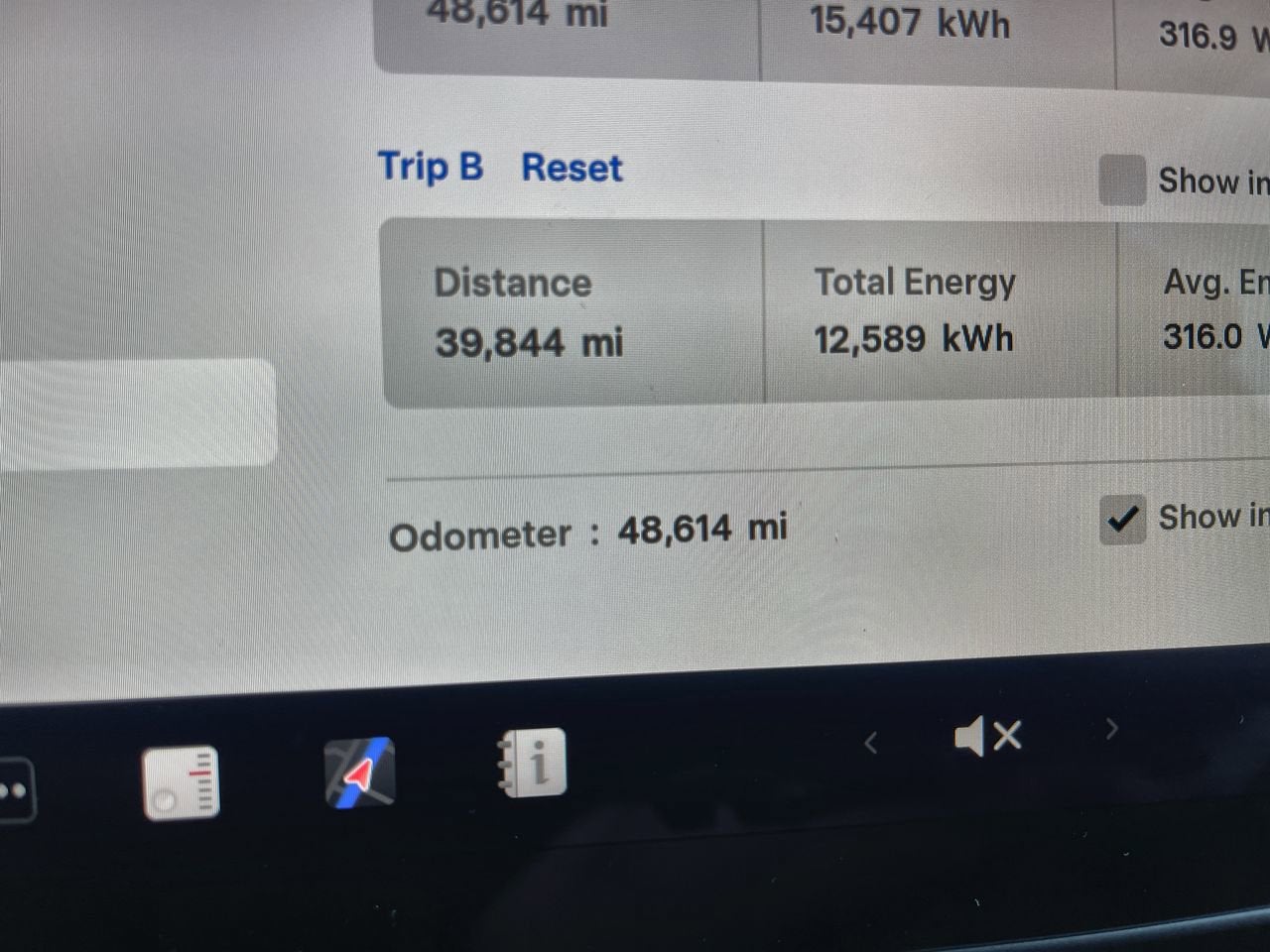This screenshot has width=1270, height=952.
Task: Uncheck the Odometer show in card checkbox
Action: 1122,519
